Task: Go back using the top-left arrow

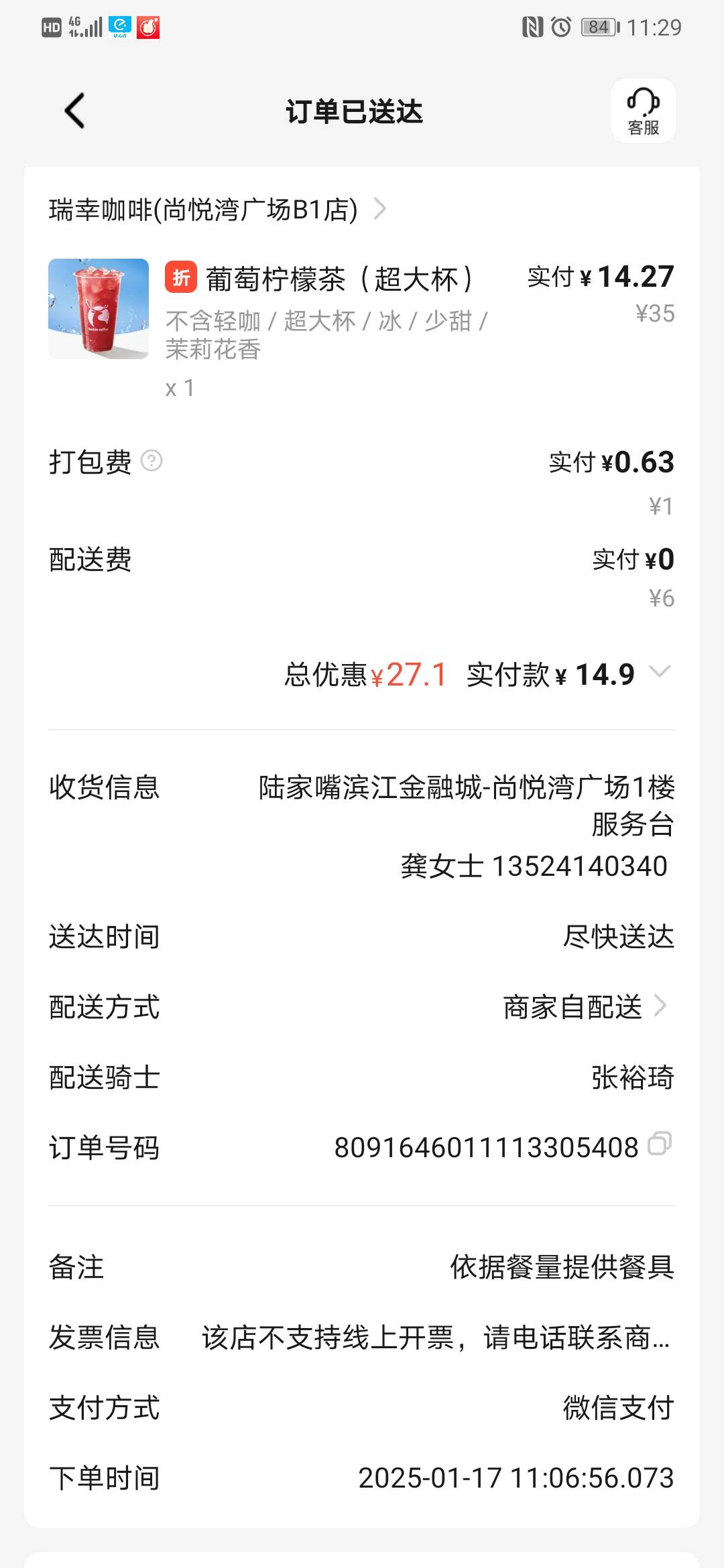Action: click(74, 111)
